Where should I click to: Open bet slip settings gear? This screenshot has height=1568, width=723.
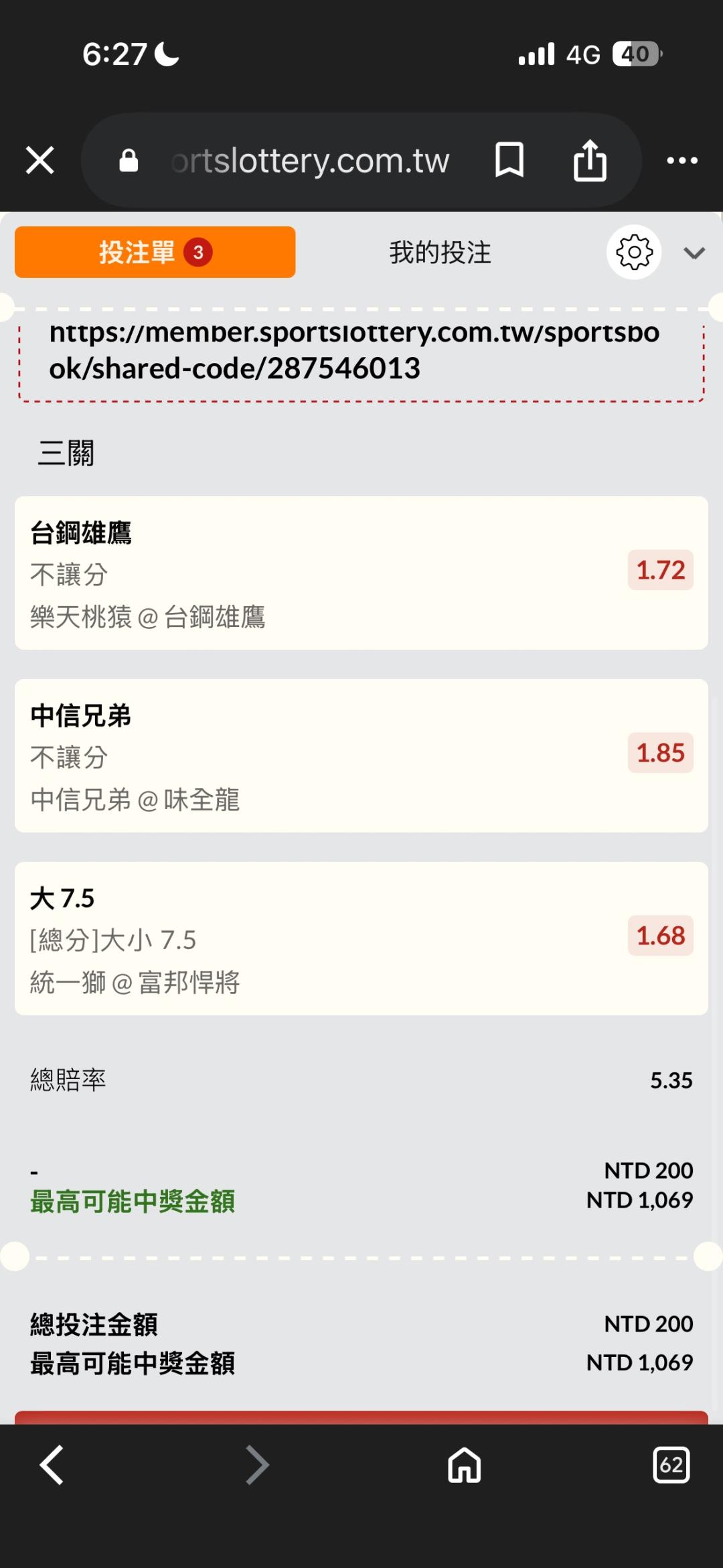click(634, 253)
